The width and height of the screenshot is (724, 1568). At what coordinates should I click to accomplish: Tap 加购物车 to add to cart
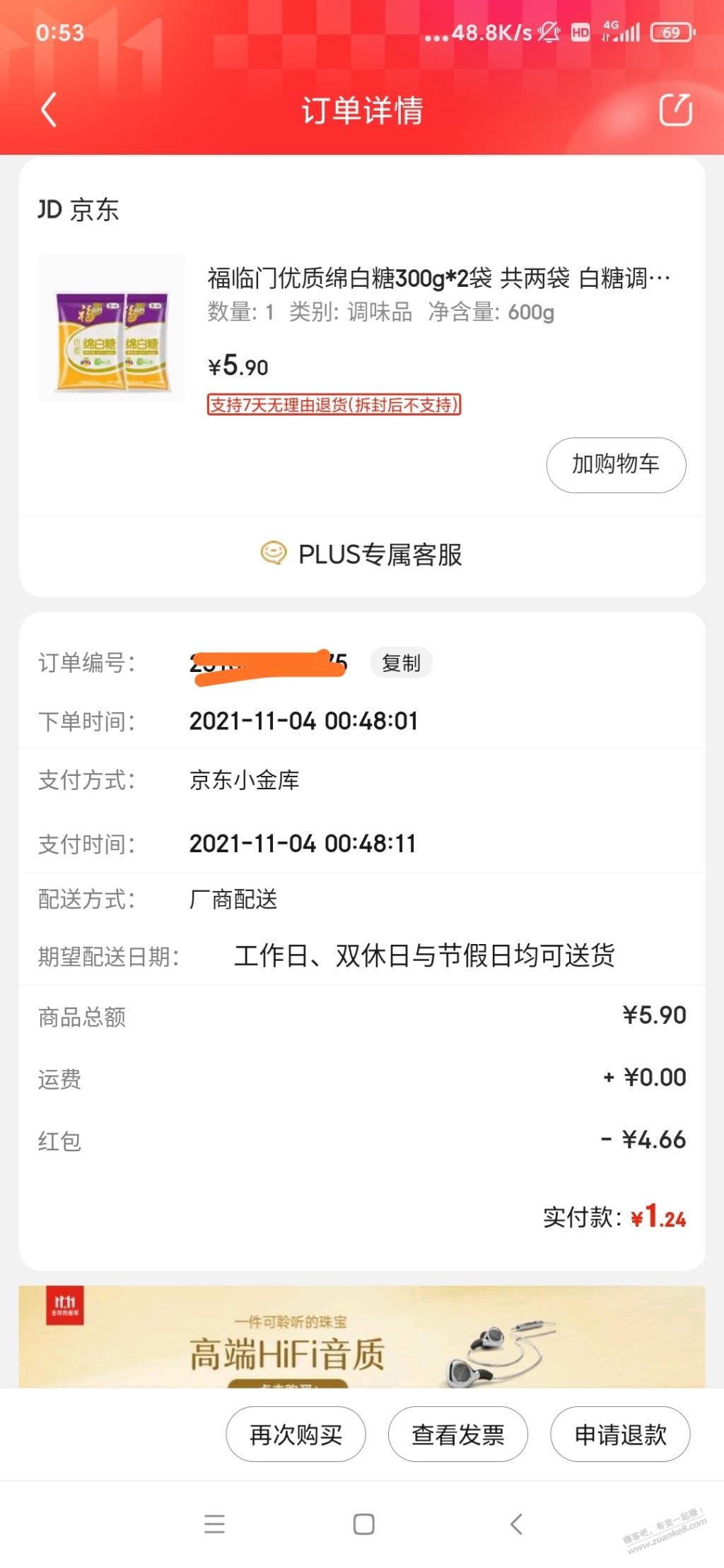pos(616,465)
